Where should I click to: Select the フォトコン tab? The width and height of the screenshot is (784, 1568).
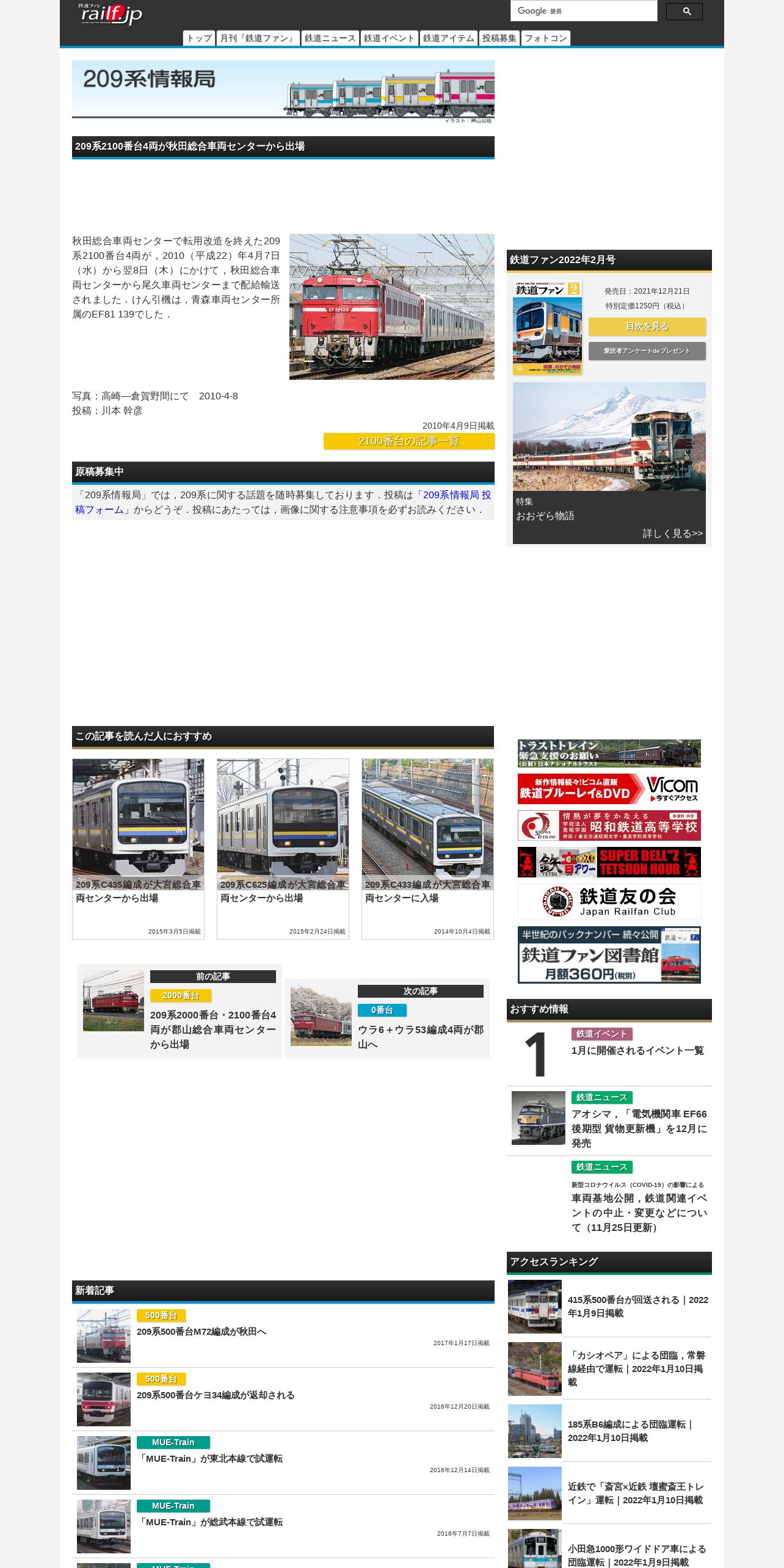click(546, 38)
